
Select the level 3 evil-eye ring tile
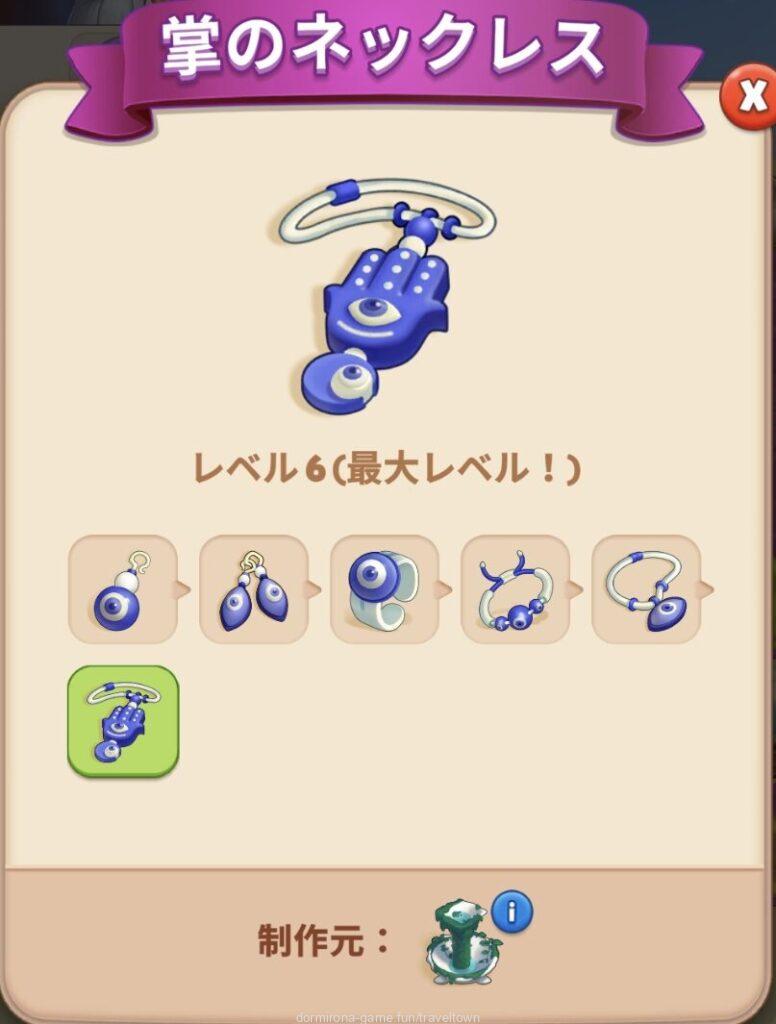click(x=384, y=590)
